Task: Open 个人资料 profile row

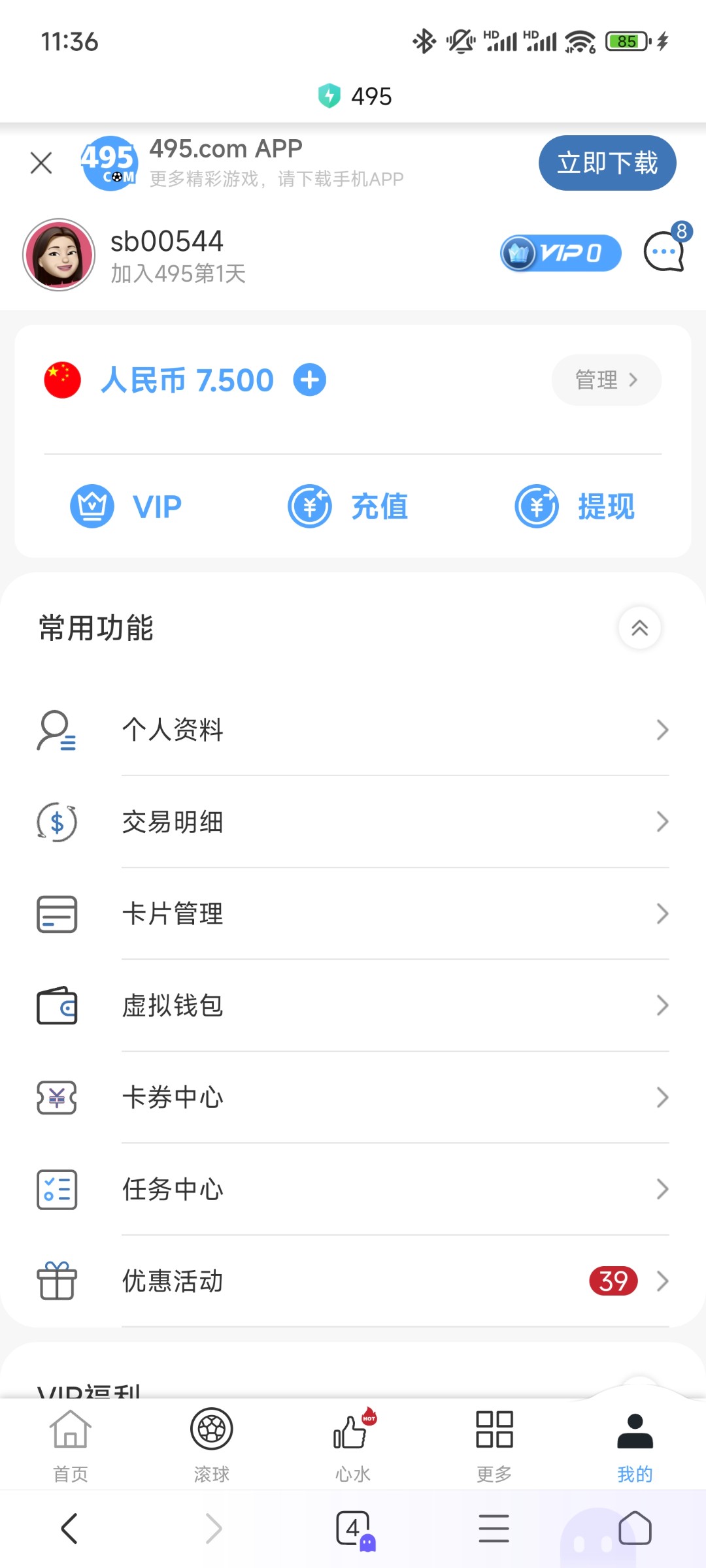Action: coord(353,730)
